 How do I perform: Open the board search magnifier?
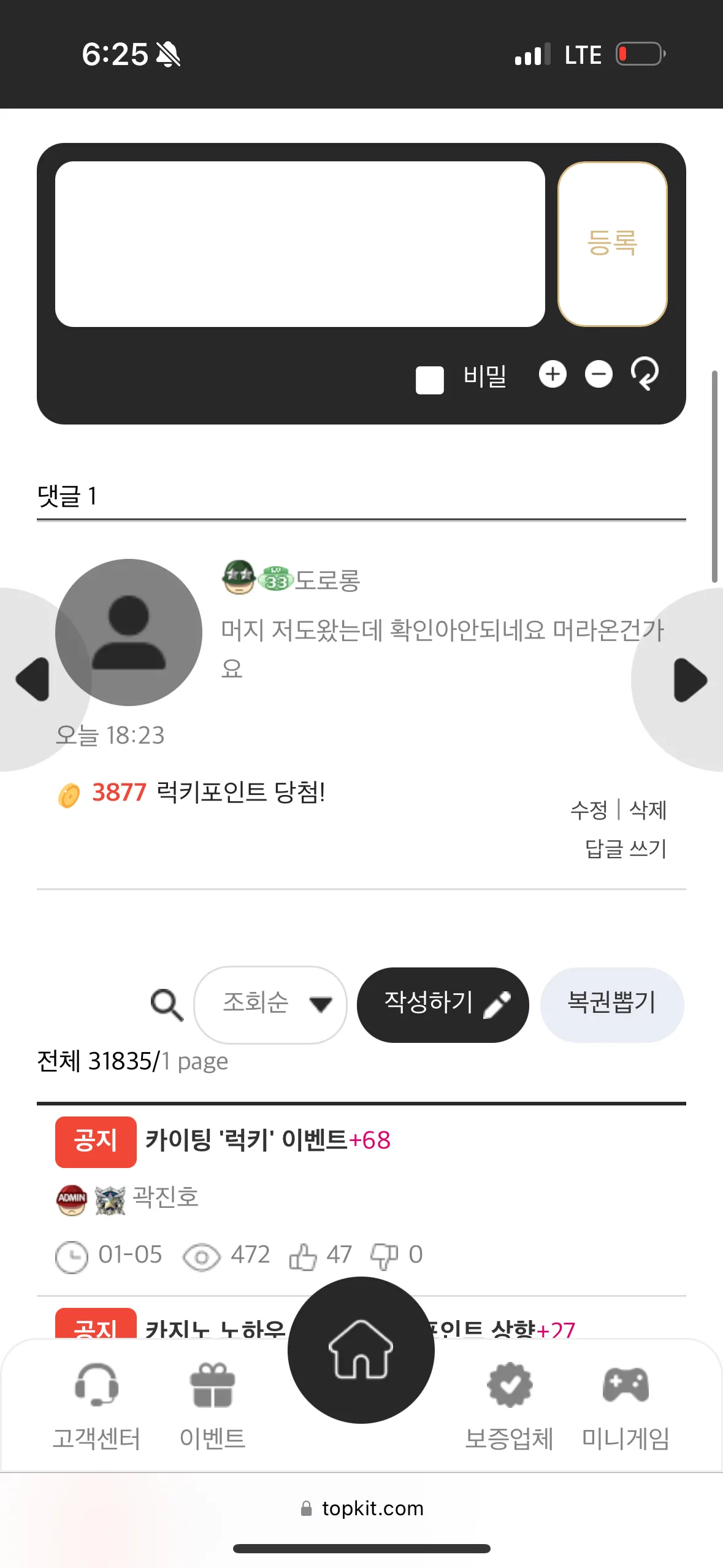click(x=166, y=1005)
